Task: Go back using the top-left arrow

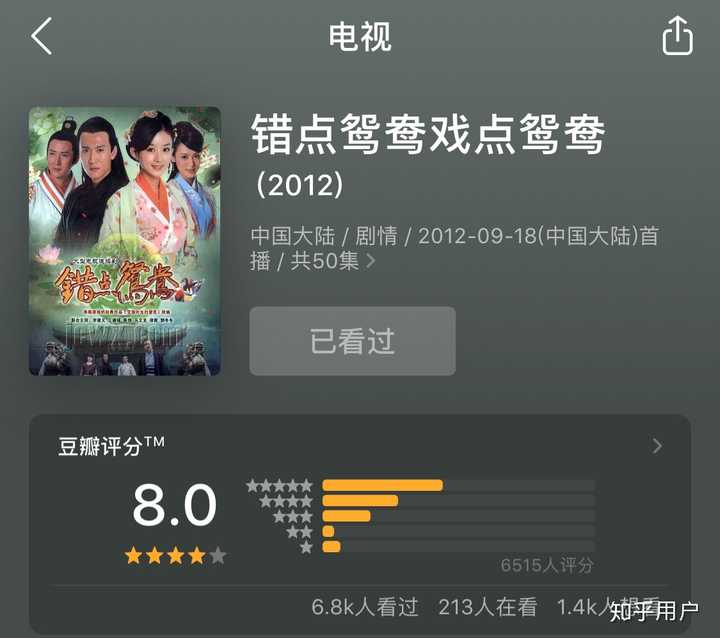Action: tap(41, 37)
